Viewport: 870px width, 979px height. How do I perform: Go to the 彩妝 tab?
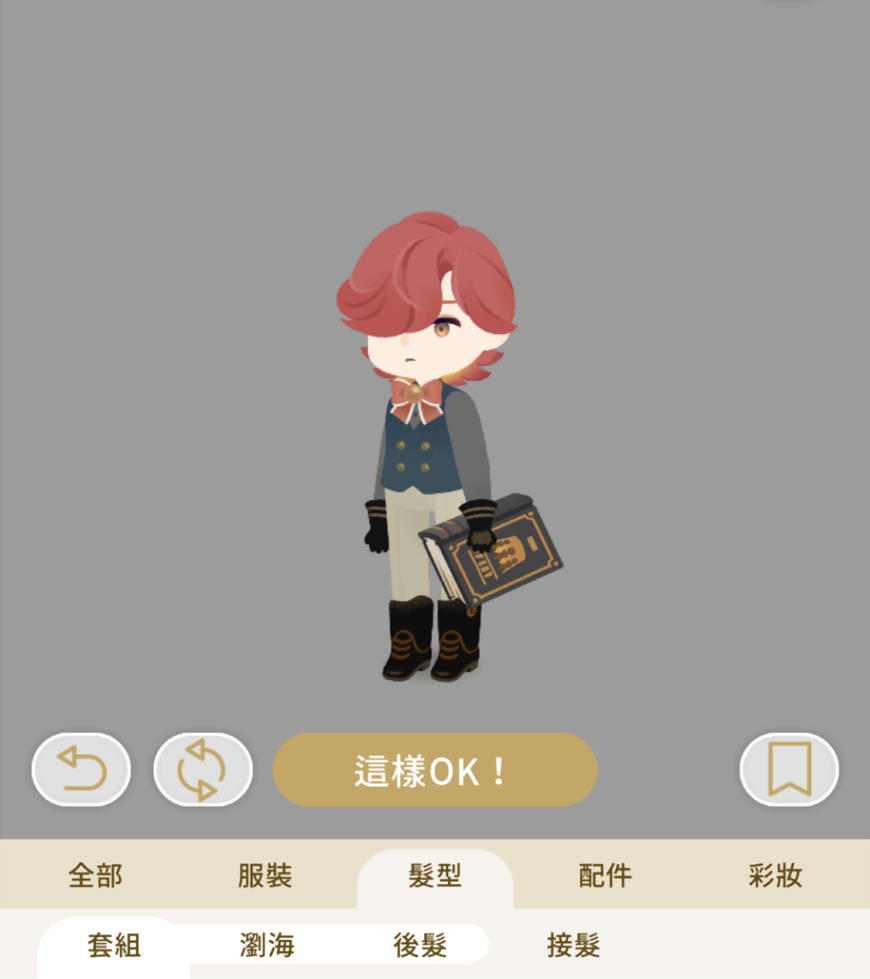point(775,876)
